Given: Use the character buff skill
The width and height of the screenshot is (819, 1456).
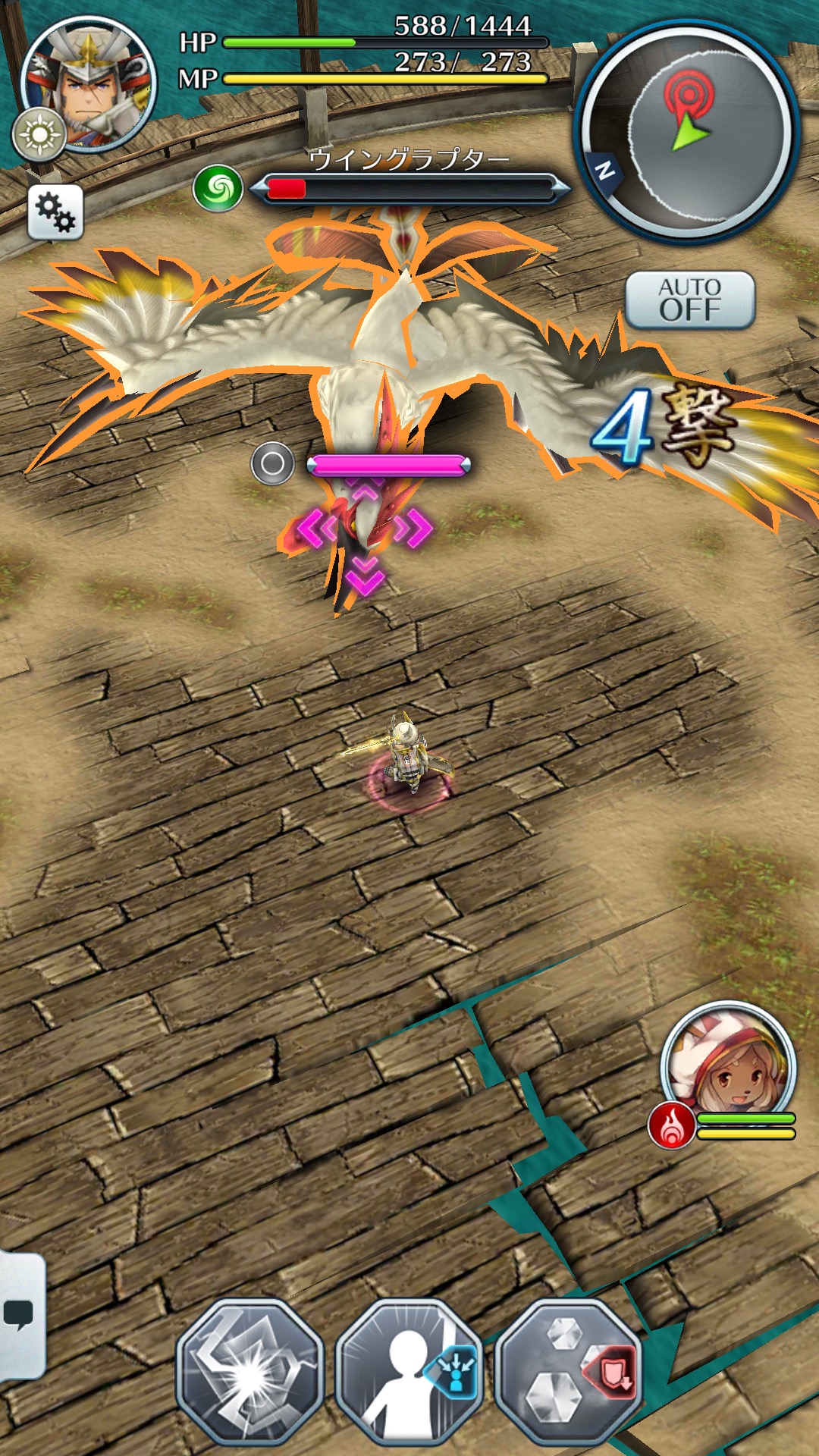Looking at the screenshot, I should (x=409, y=1370).
